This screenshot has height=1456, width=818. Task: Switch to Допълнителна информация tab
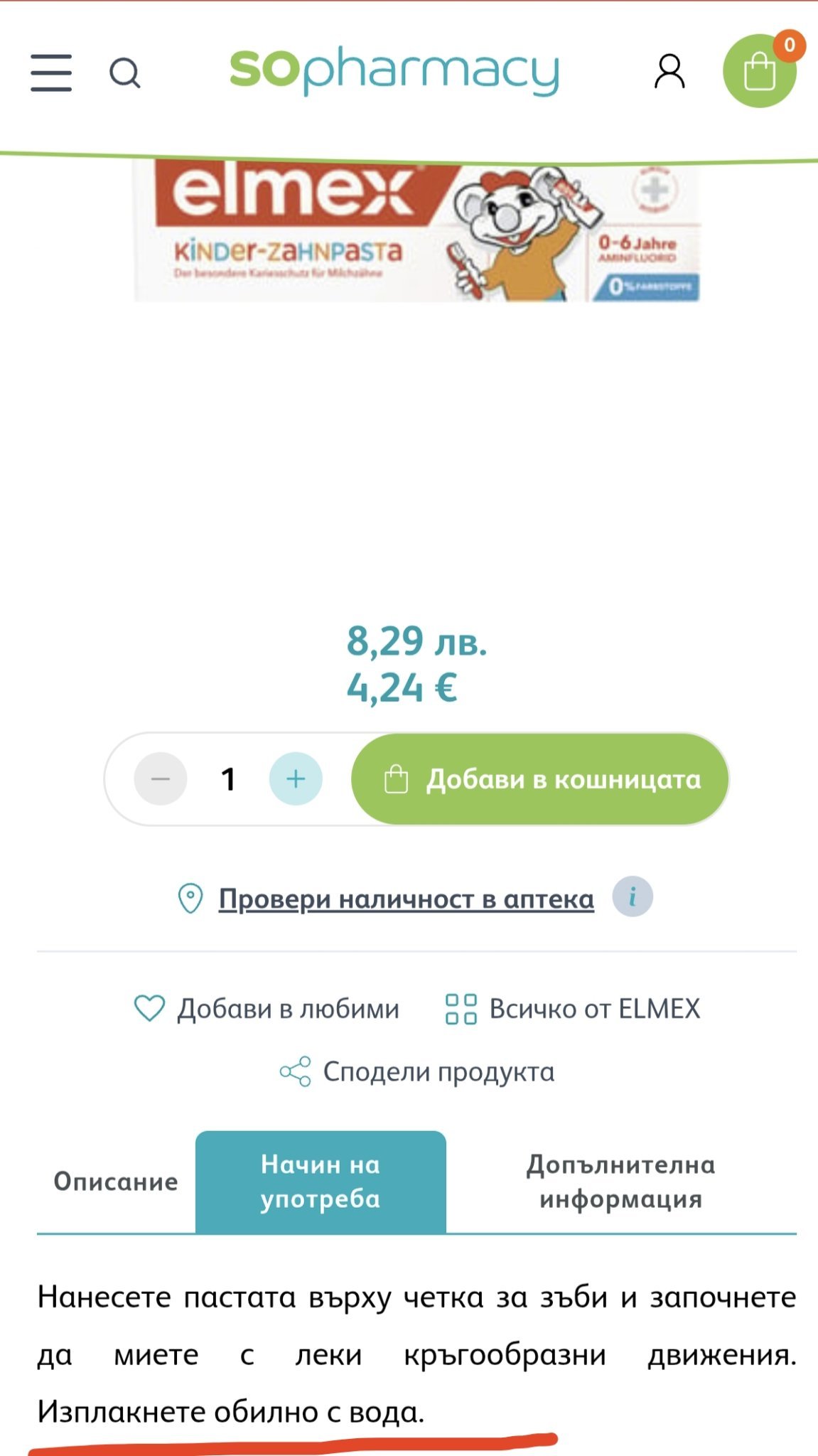coord(620,1182)
